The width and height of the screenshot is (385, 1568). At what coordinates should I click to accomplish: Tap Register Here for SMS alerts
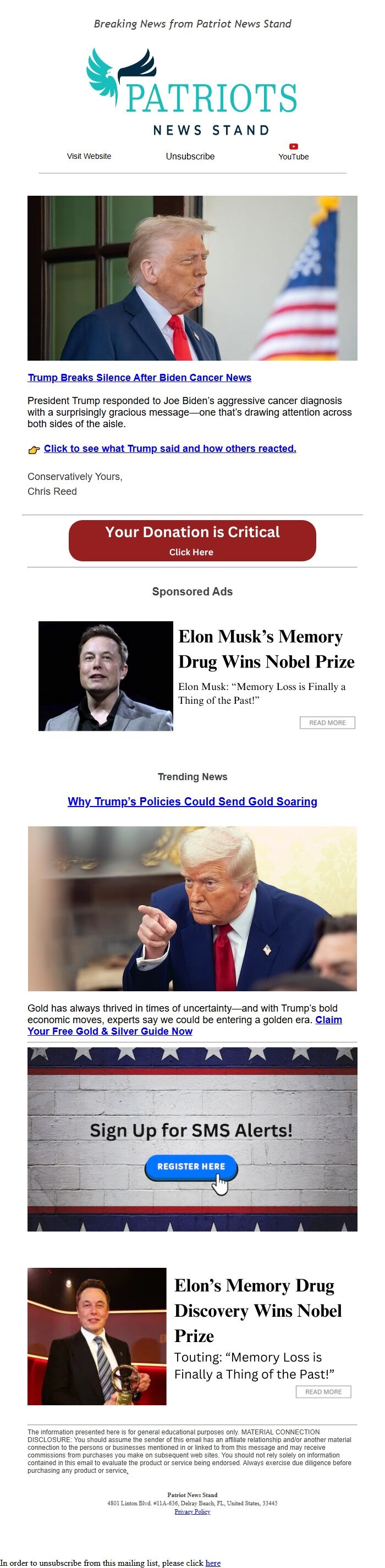pos(191,1166)
